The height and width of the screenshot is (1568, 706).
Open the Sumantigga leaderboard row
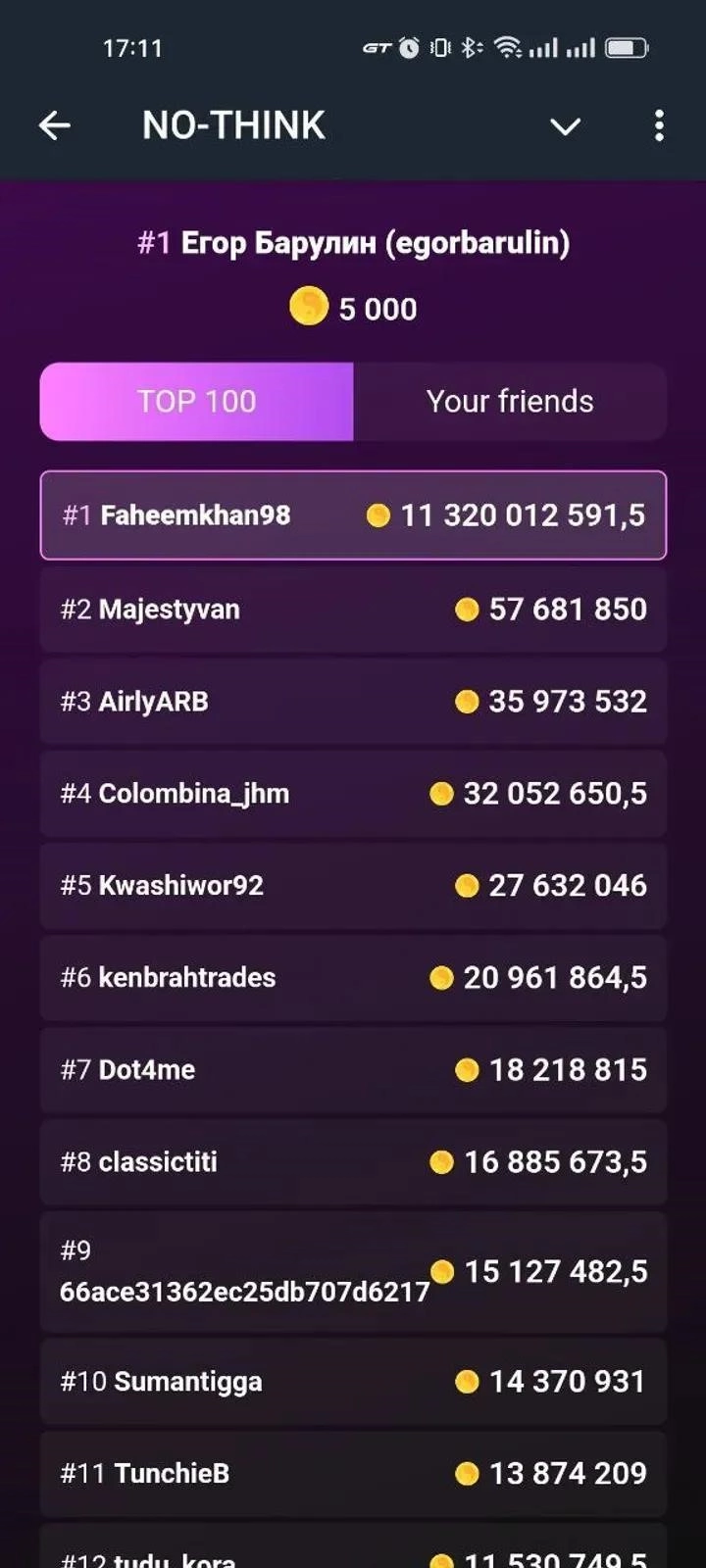click(353, 1382)
